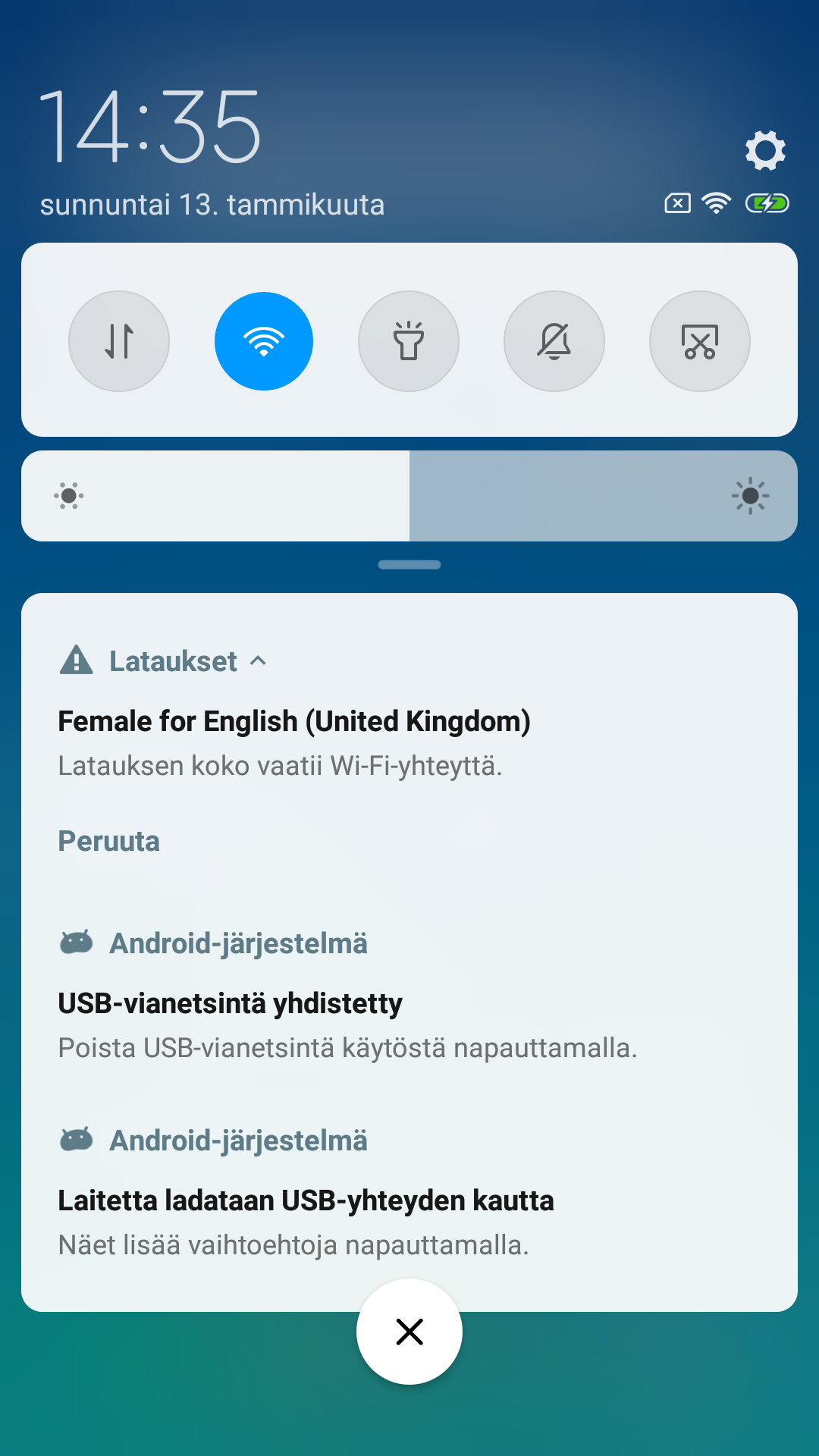819x1456 pixels.
Task: Toggle the mobile data quick tile
Action: [119, 341]
